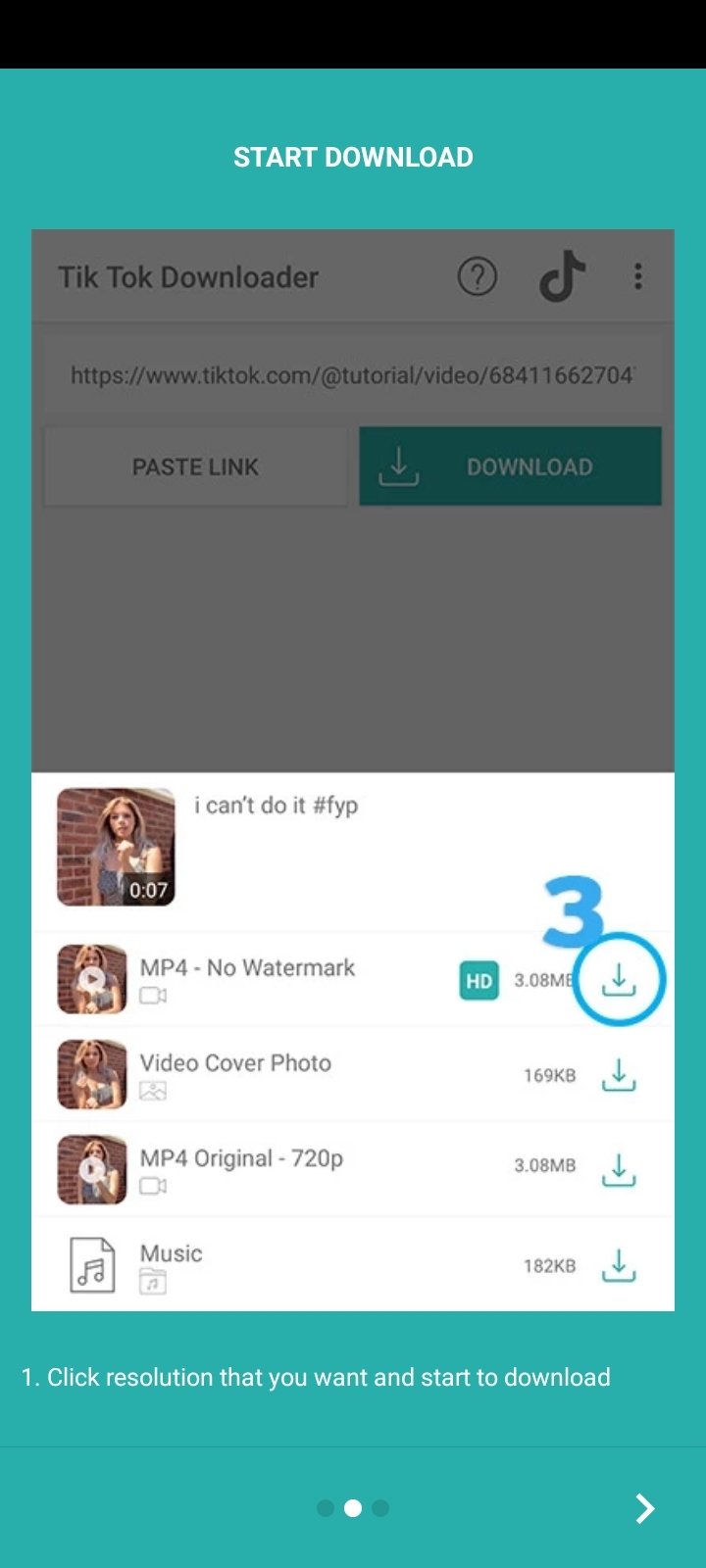Open the help question mark icon
The width and height of the screenshot is (706, 1568).
[x=478, y=276]
